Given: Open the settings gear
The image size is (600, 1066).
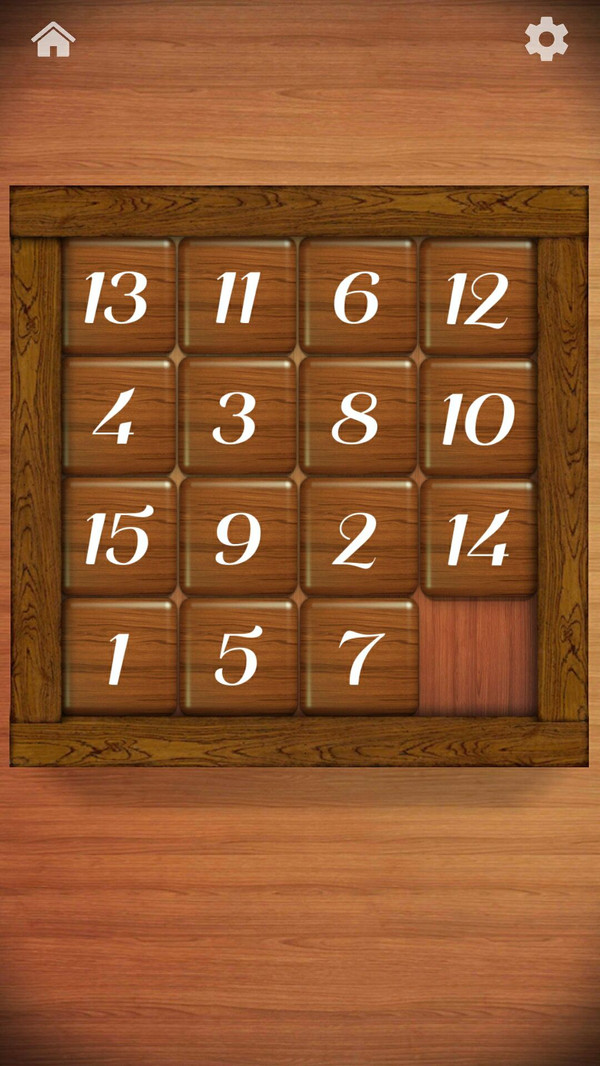Looking at the screenshot, I should (546, 39).
